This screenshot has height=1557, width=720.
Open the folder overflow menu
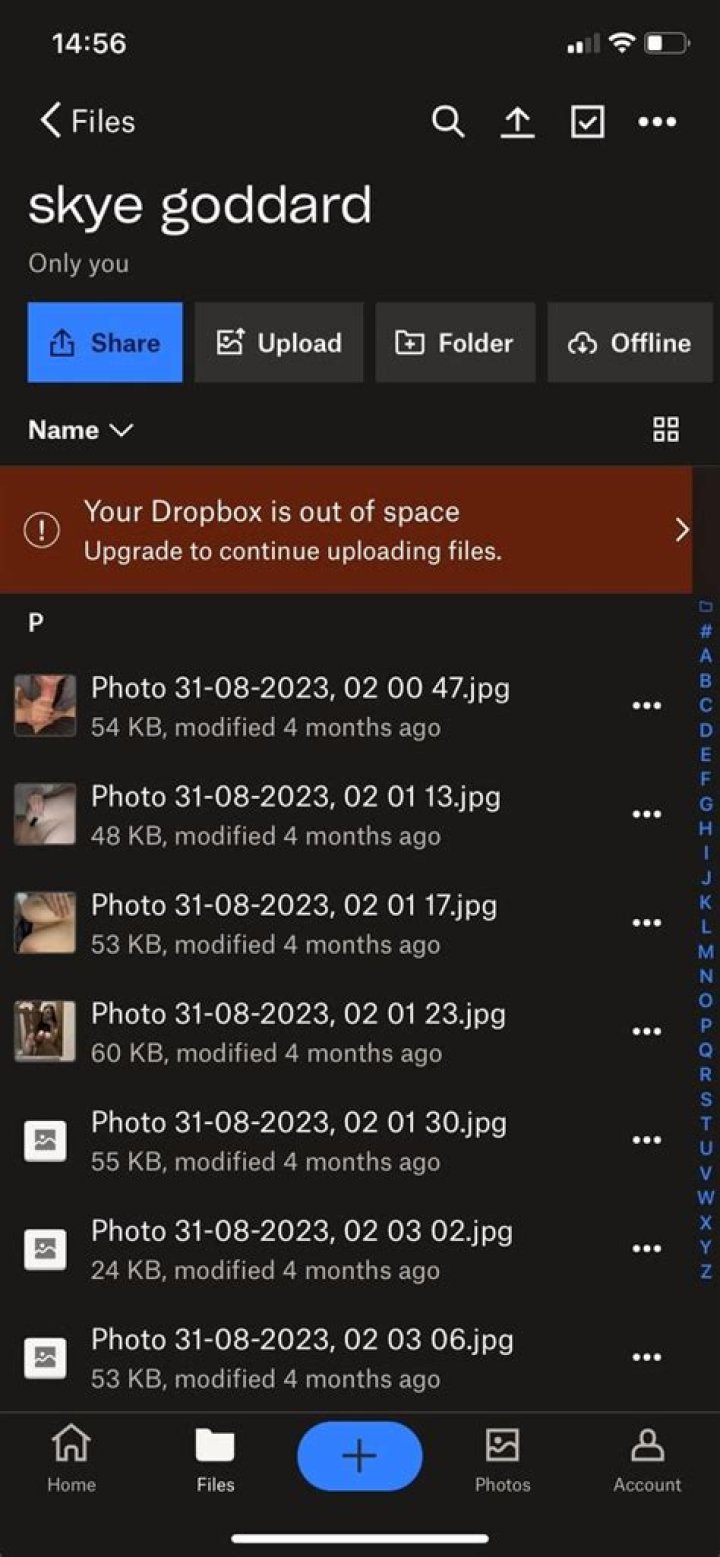[657, 122]
